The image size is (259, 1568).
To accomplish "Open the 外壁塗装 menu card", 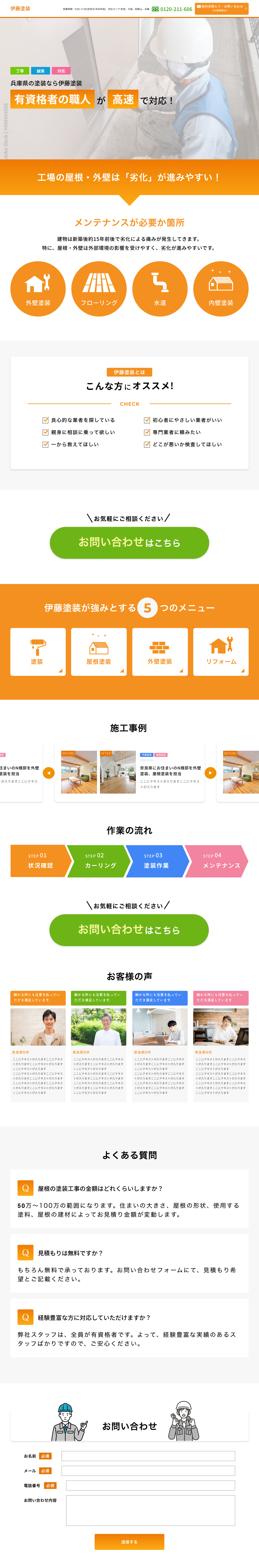I will point(160,651).
